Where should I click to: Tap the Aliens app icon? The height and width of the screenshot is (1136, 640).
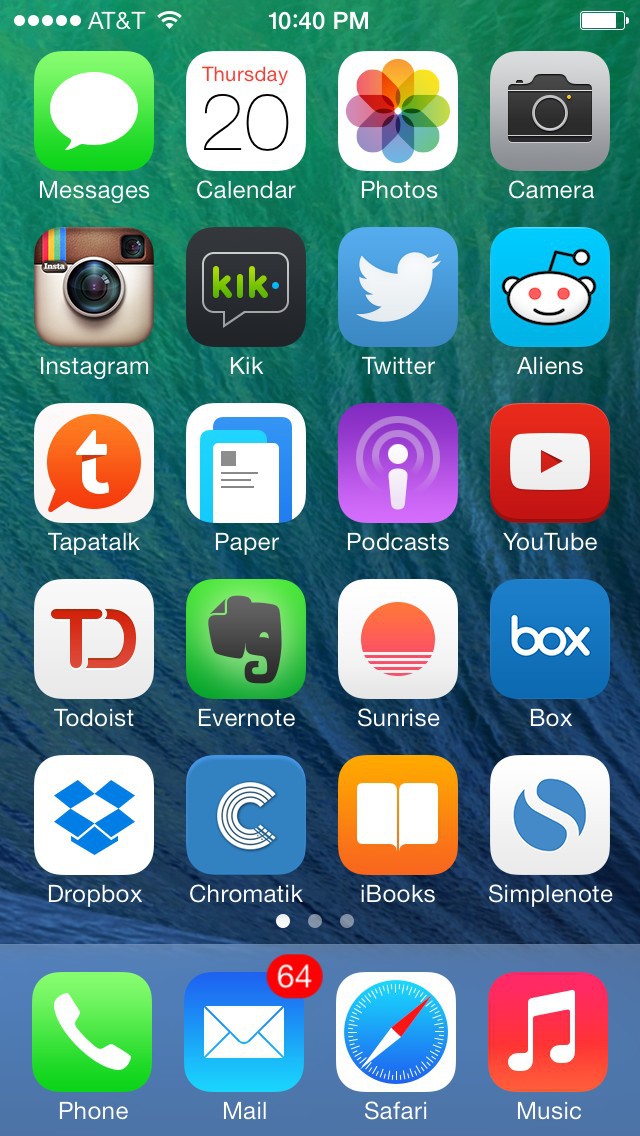tap(550, 287)
